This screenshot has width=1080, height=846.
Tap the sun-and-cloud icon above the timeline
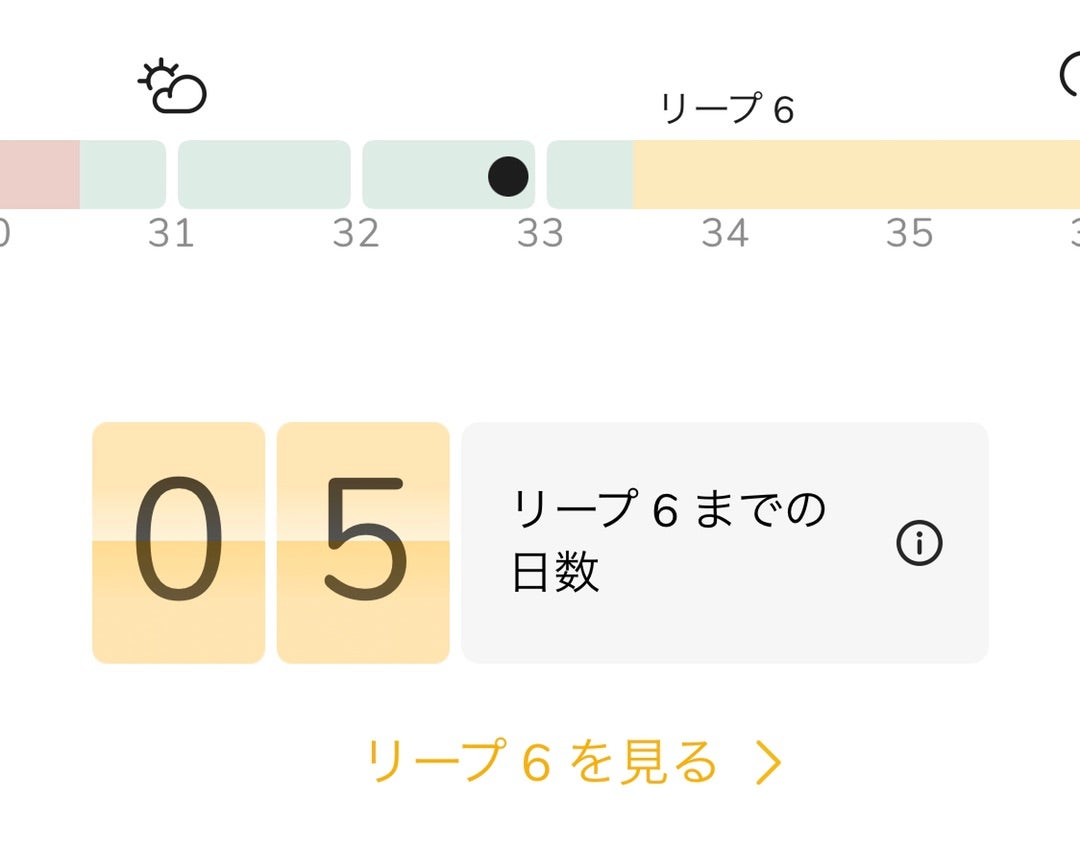tap(172, 88)
